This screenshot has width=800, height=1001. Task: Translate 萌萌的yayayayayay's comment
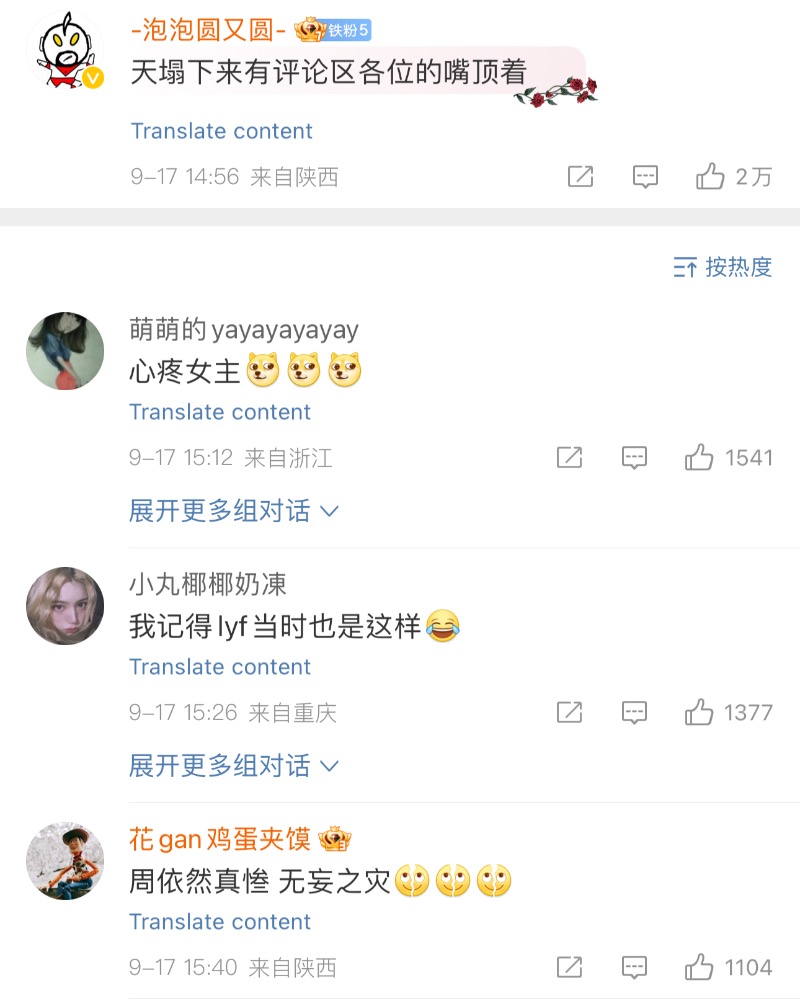pos(220,412)
